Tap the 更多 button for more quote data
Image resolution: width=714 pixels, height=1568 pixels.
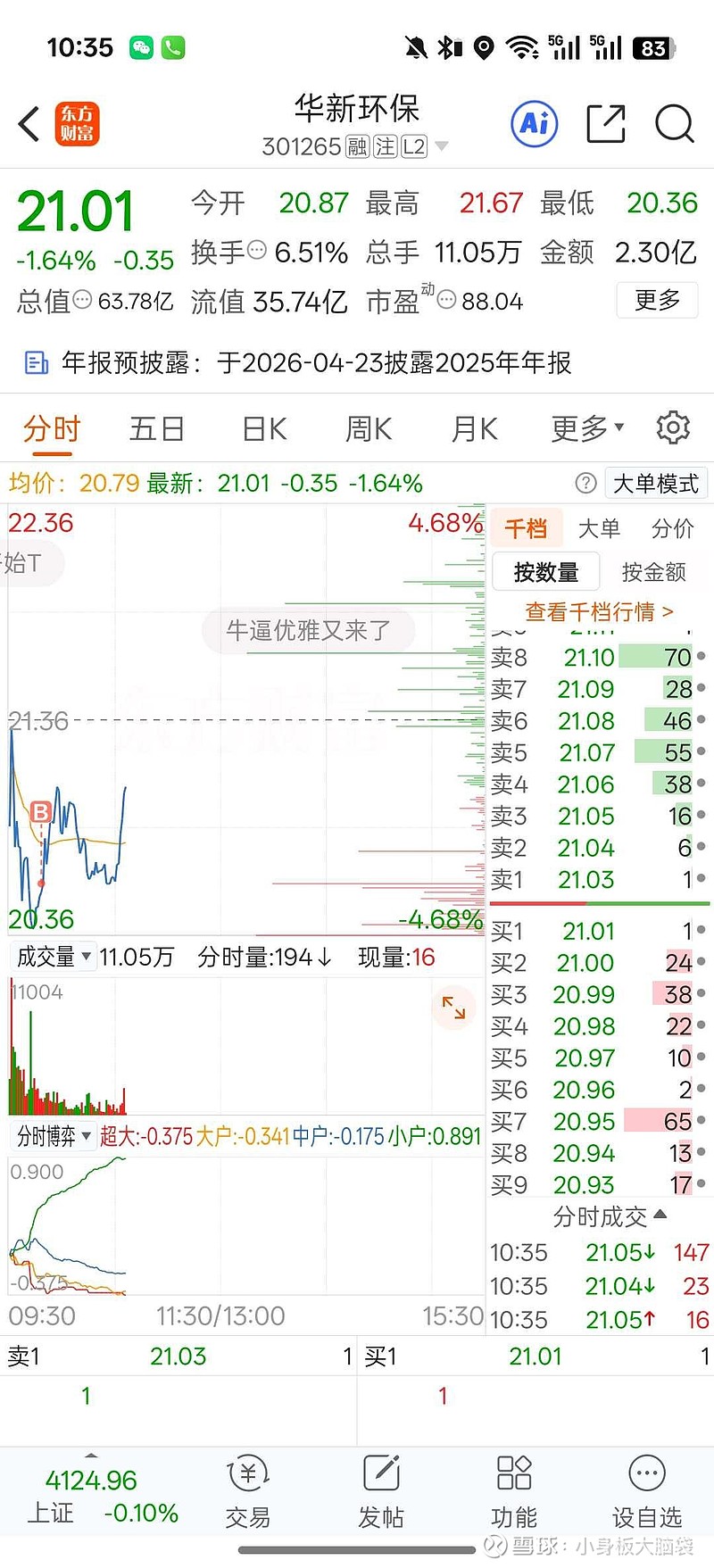point(657,300)
